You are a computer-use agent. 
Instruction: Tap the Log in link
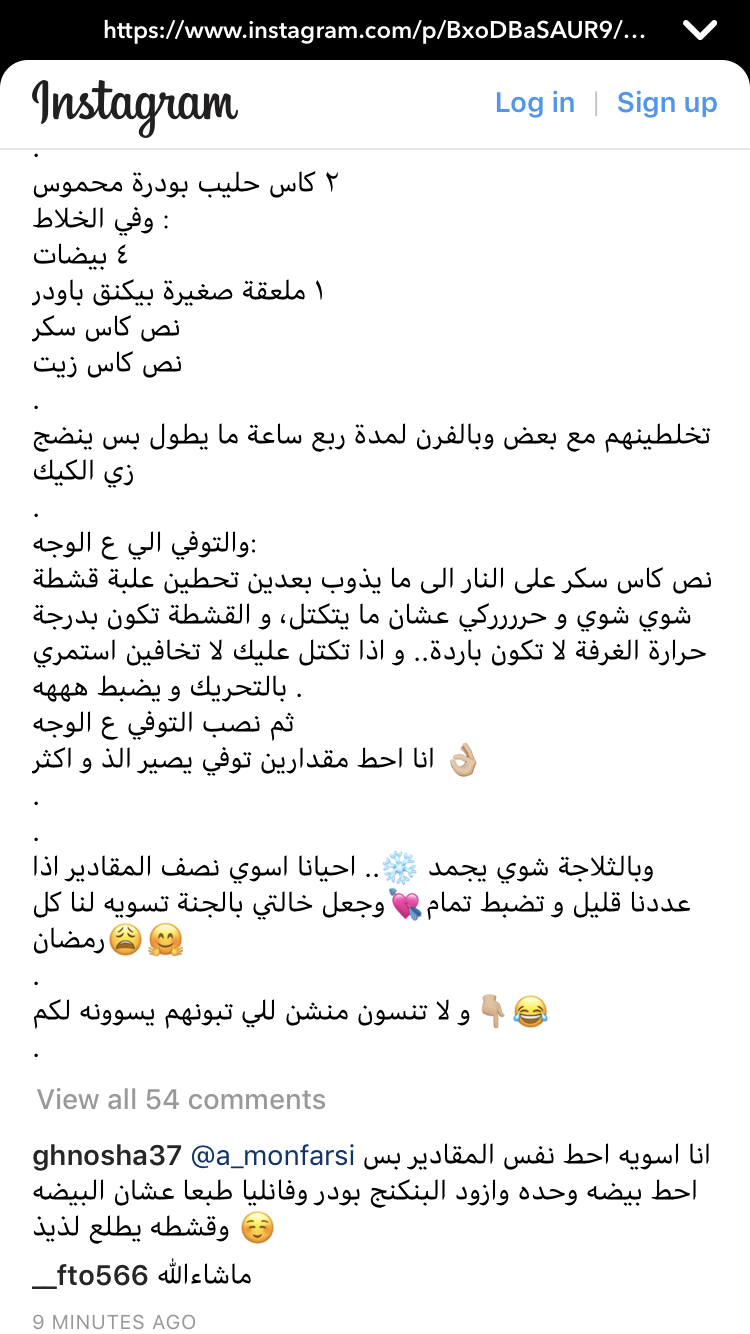pyautogui.click(x=535, y=103)
